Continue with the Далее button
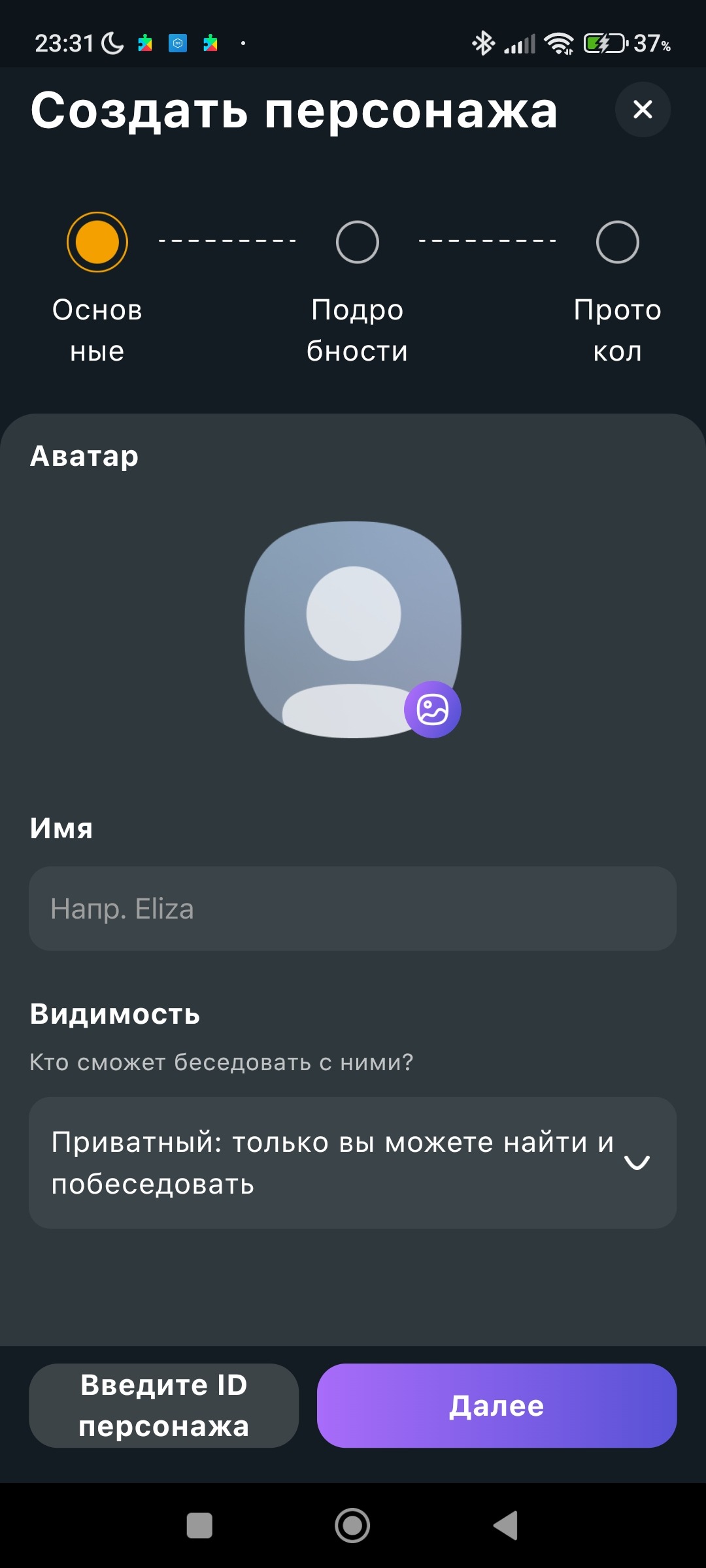This screenshot has height=1568, width=706. 496,1405
